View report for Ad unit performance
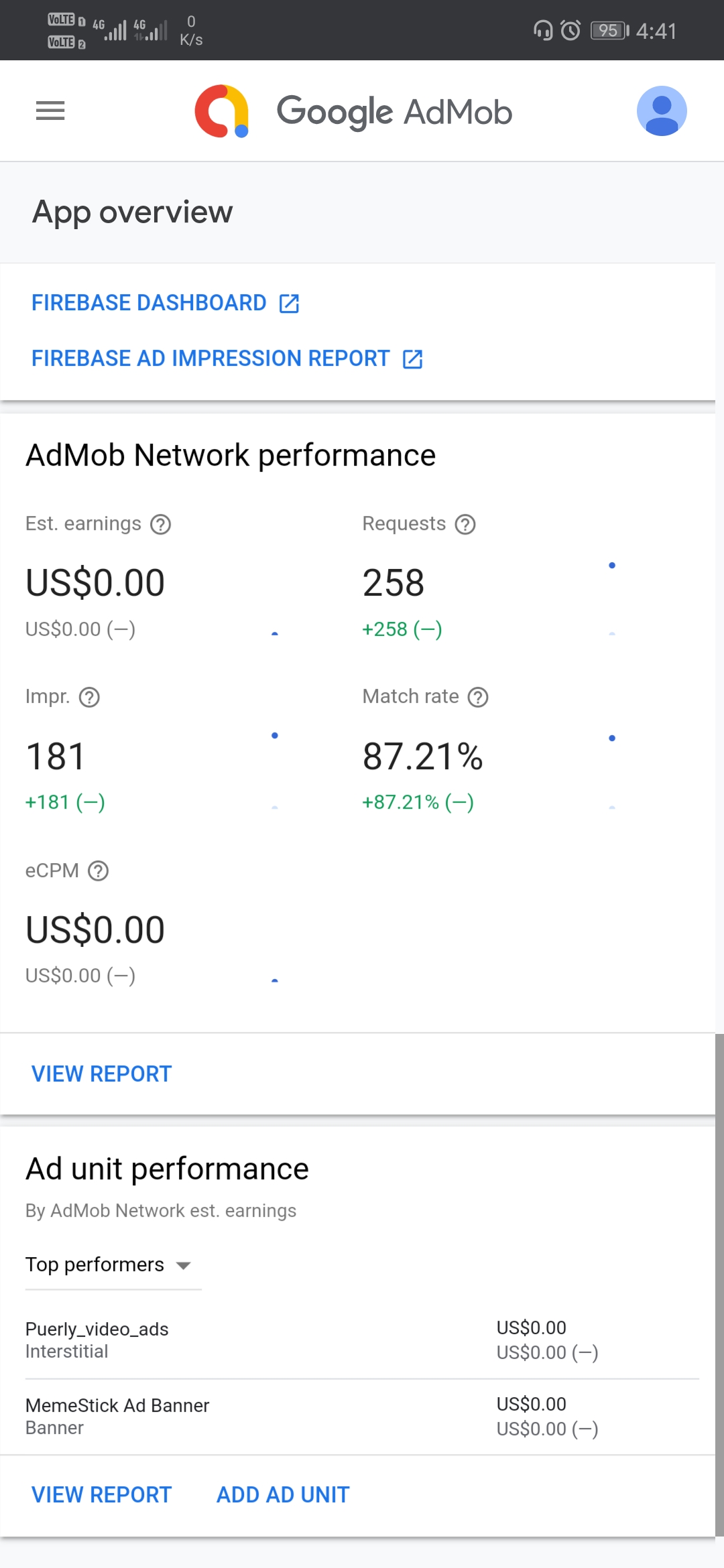Image resolution: width=724 pixels, height=1568 pixels. pyautogui.click(x=102, y=1495)
